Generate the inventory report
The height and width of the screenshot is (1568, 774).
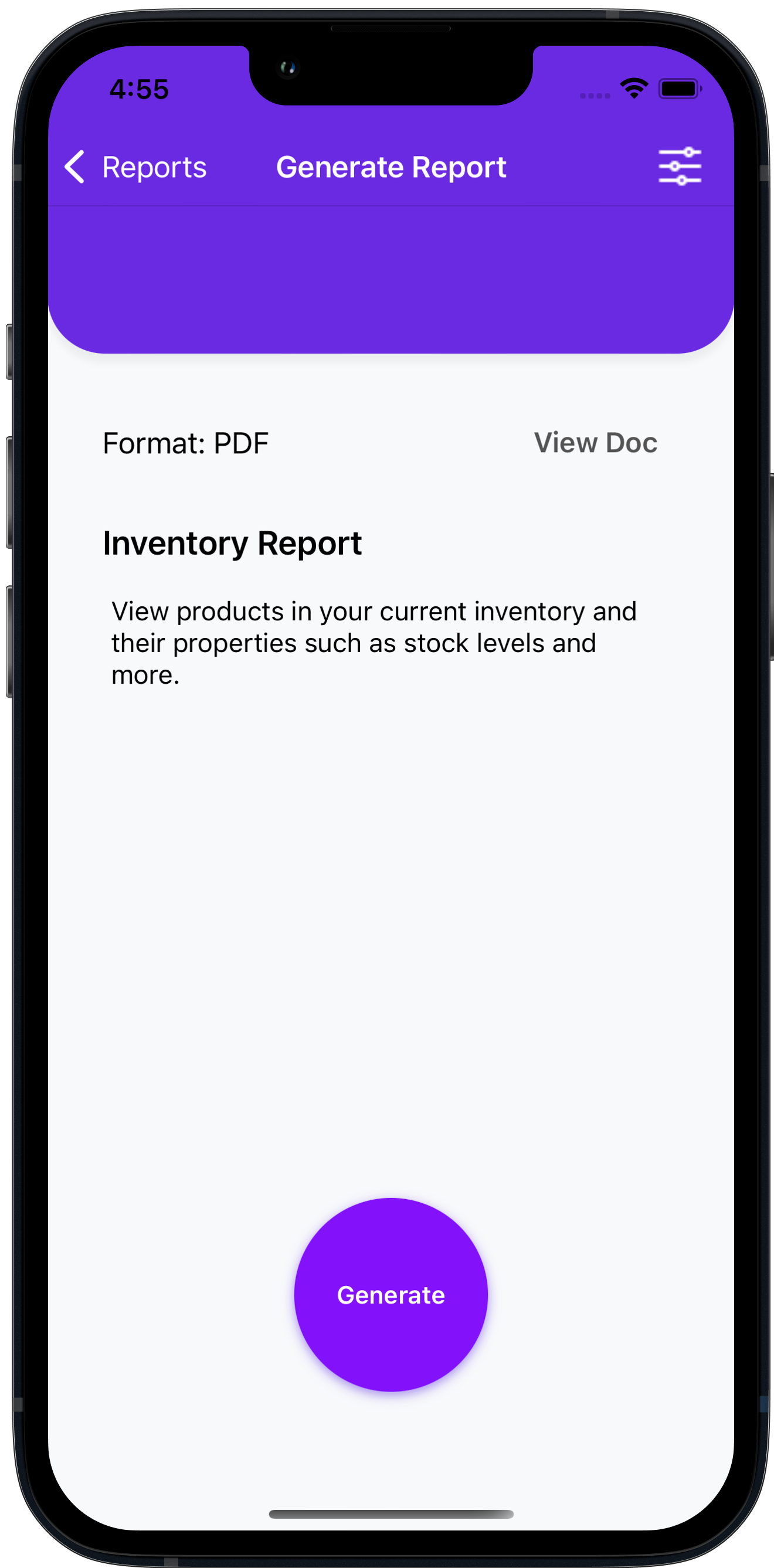(x=391, y=1294)
